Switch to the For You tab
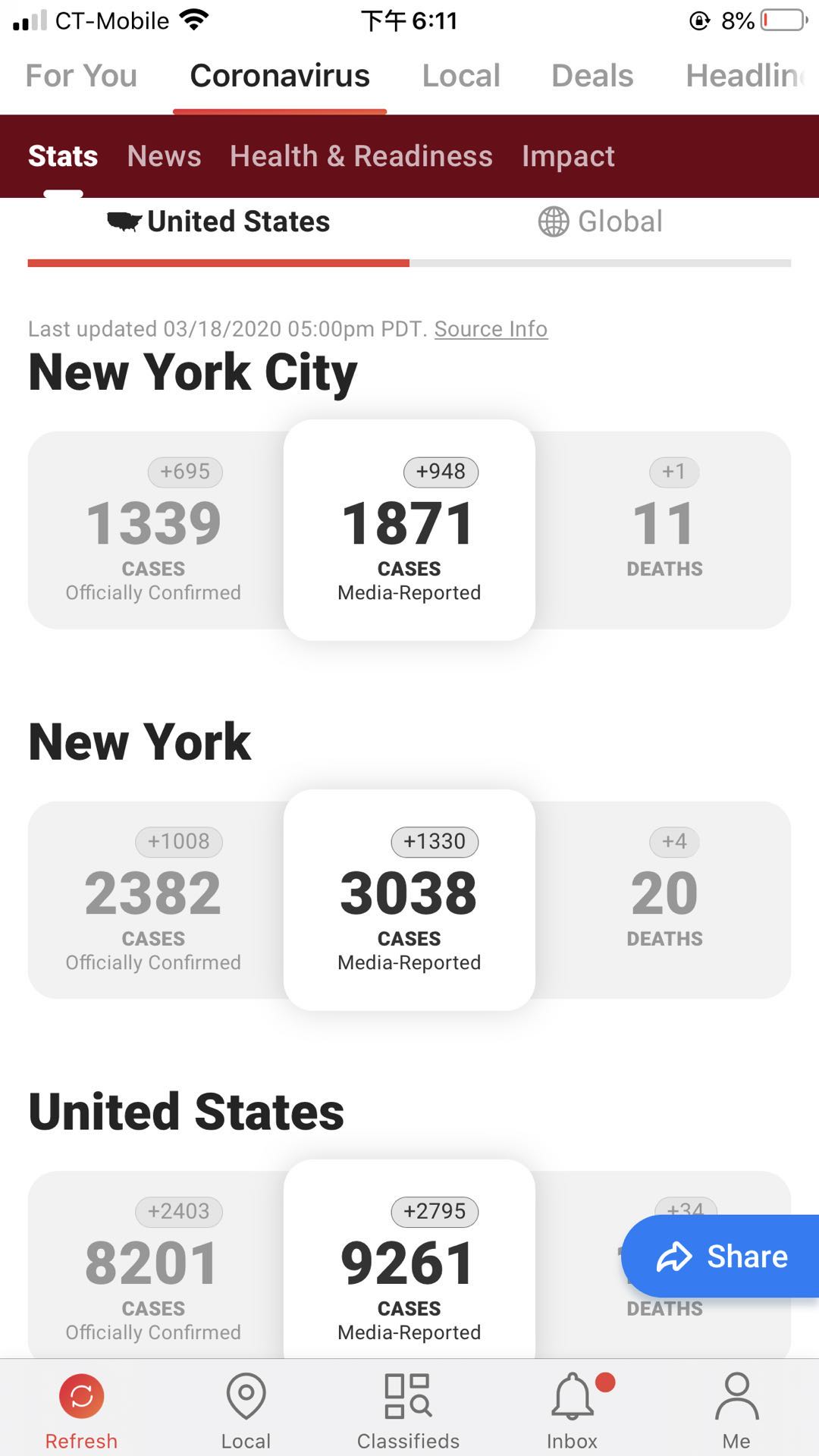The image size is (819, 1456). click(81, 76)
